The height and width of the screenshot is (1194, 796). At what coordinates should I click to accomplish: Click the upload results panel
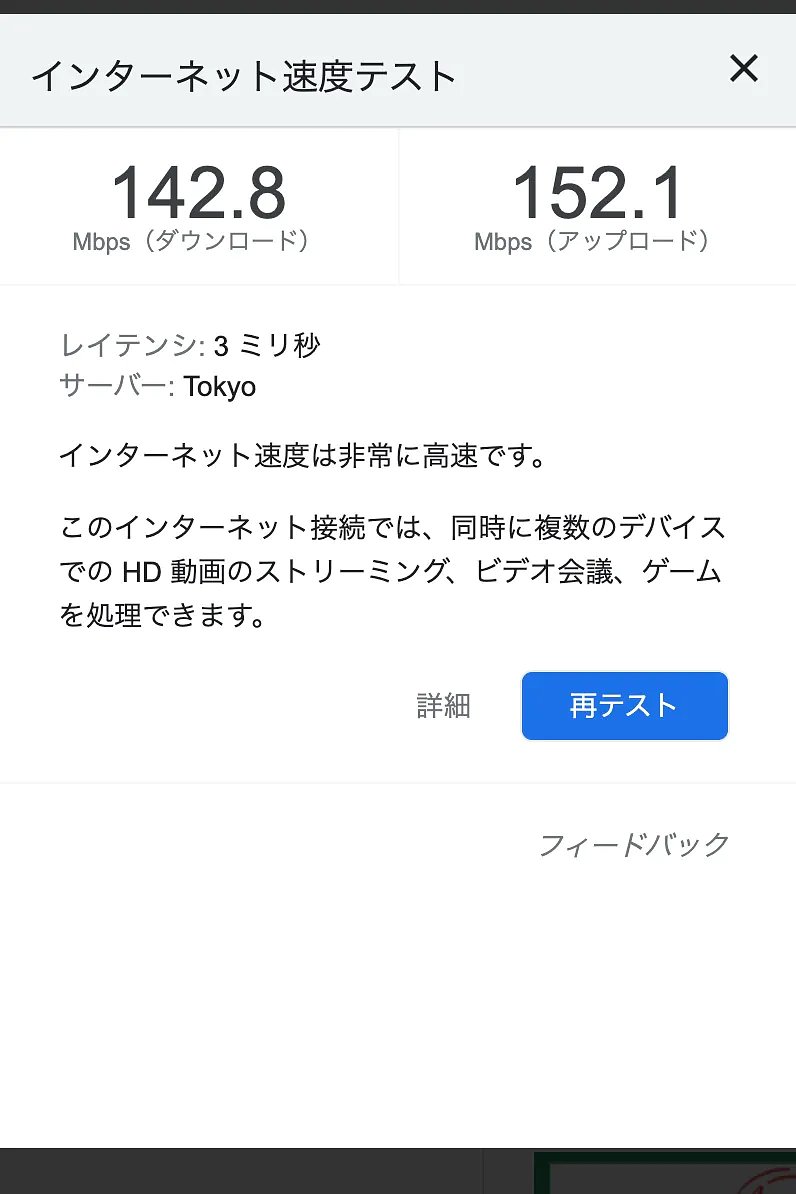(595, 206)
